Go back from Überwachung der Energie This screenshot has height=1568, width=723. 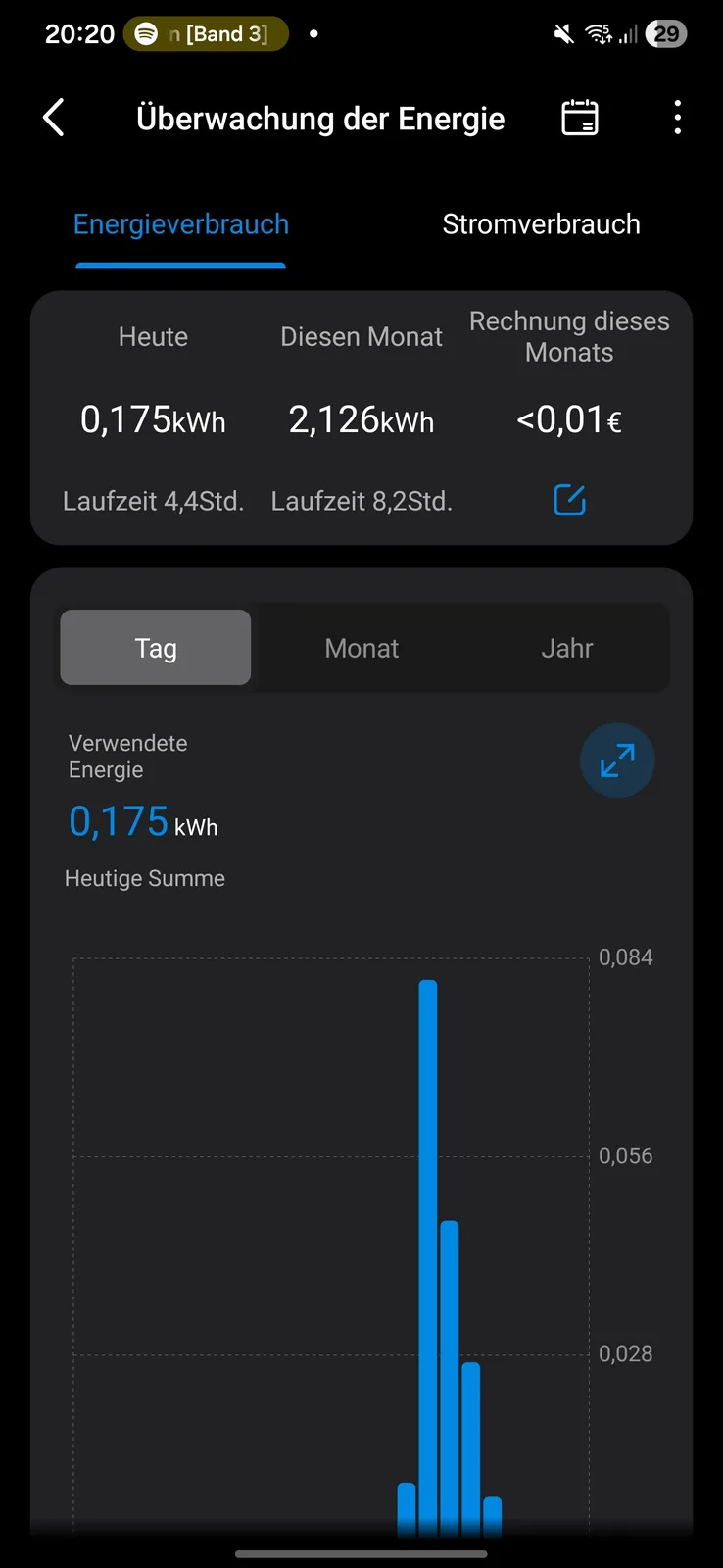pyautogui.click(x=55, y=119)
